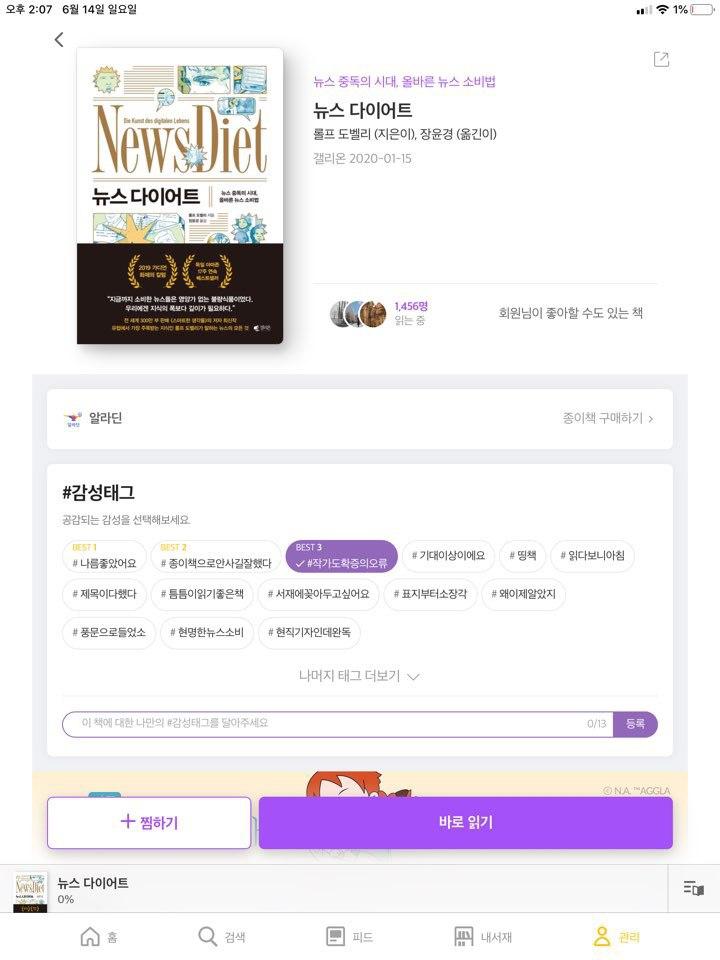
Task: Choose the #띵책 tag
Action: [523, 555]
